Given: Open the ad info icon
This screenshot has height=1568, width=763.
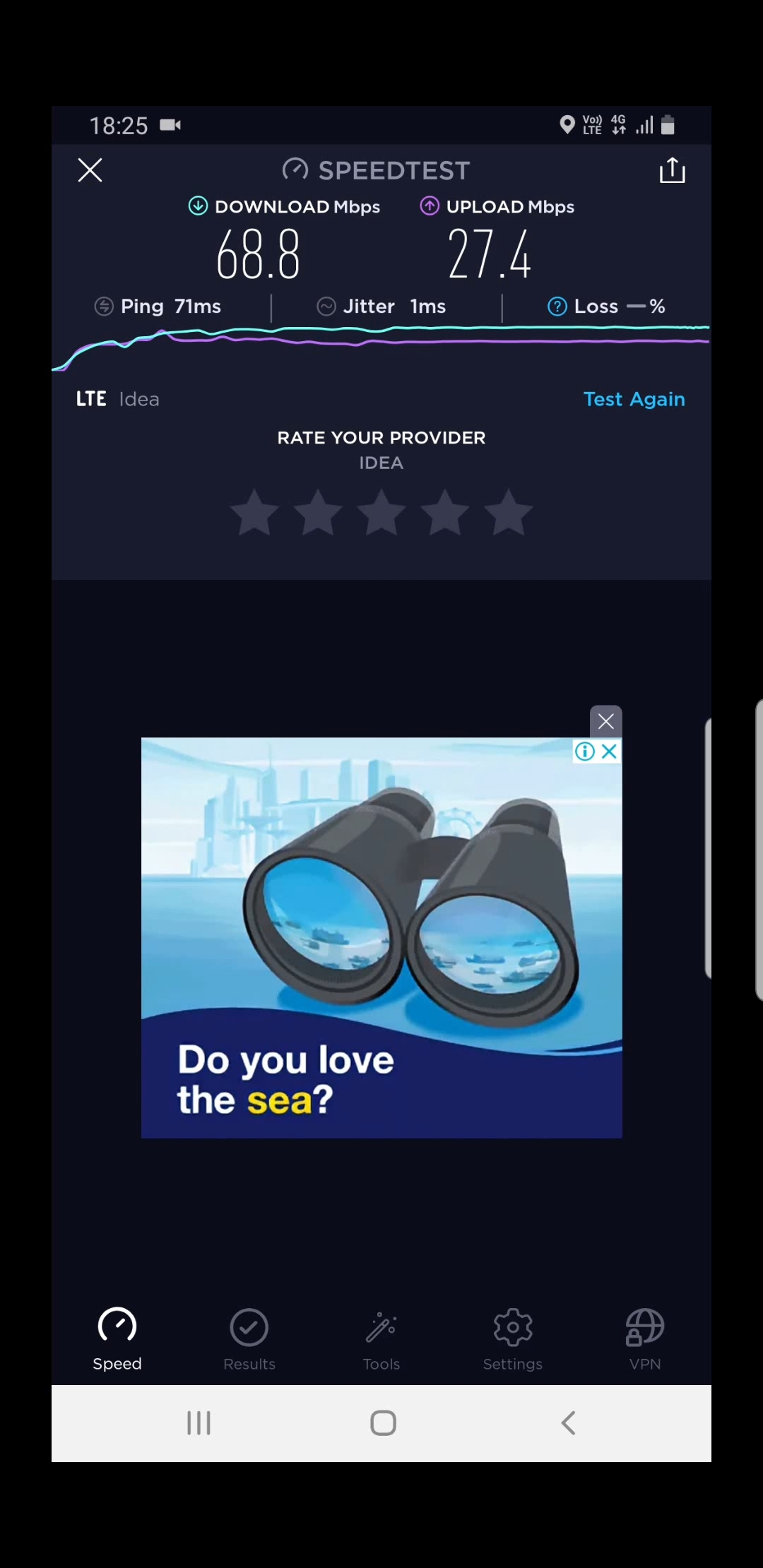Looking at the screenshot, I should (x=584, y=752).
